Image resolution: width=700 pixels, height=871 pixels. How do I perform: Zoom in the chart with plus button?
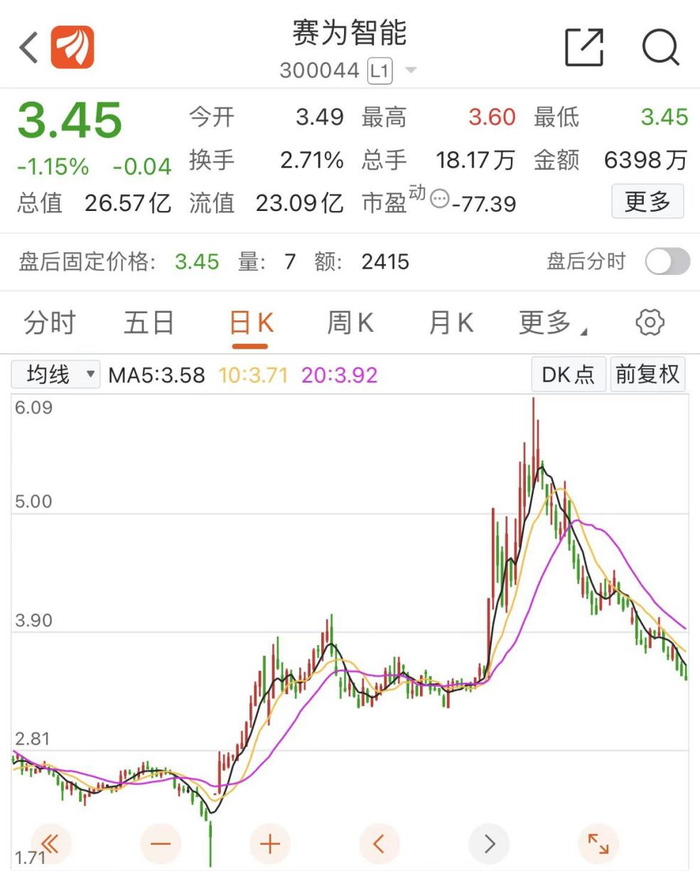(270, 844)
